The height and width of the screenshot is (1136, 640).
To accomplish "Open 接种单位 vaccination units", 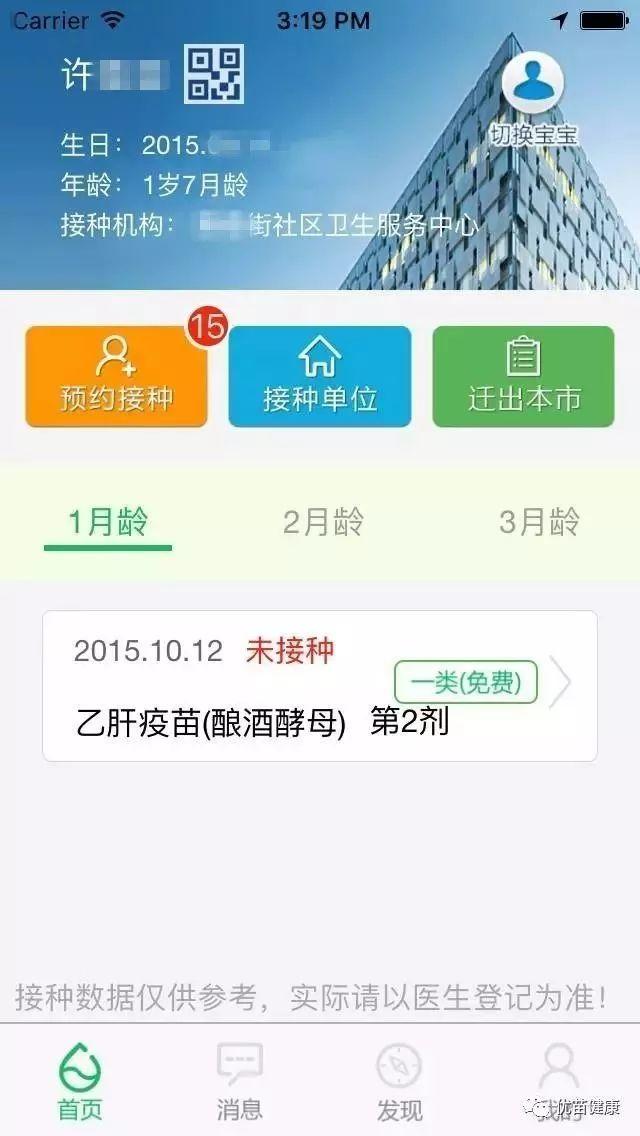I will pyautogui.click(x=319, y=376).
